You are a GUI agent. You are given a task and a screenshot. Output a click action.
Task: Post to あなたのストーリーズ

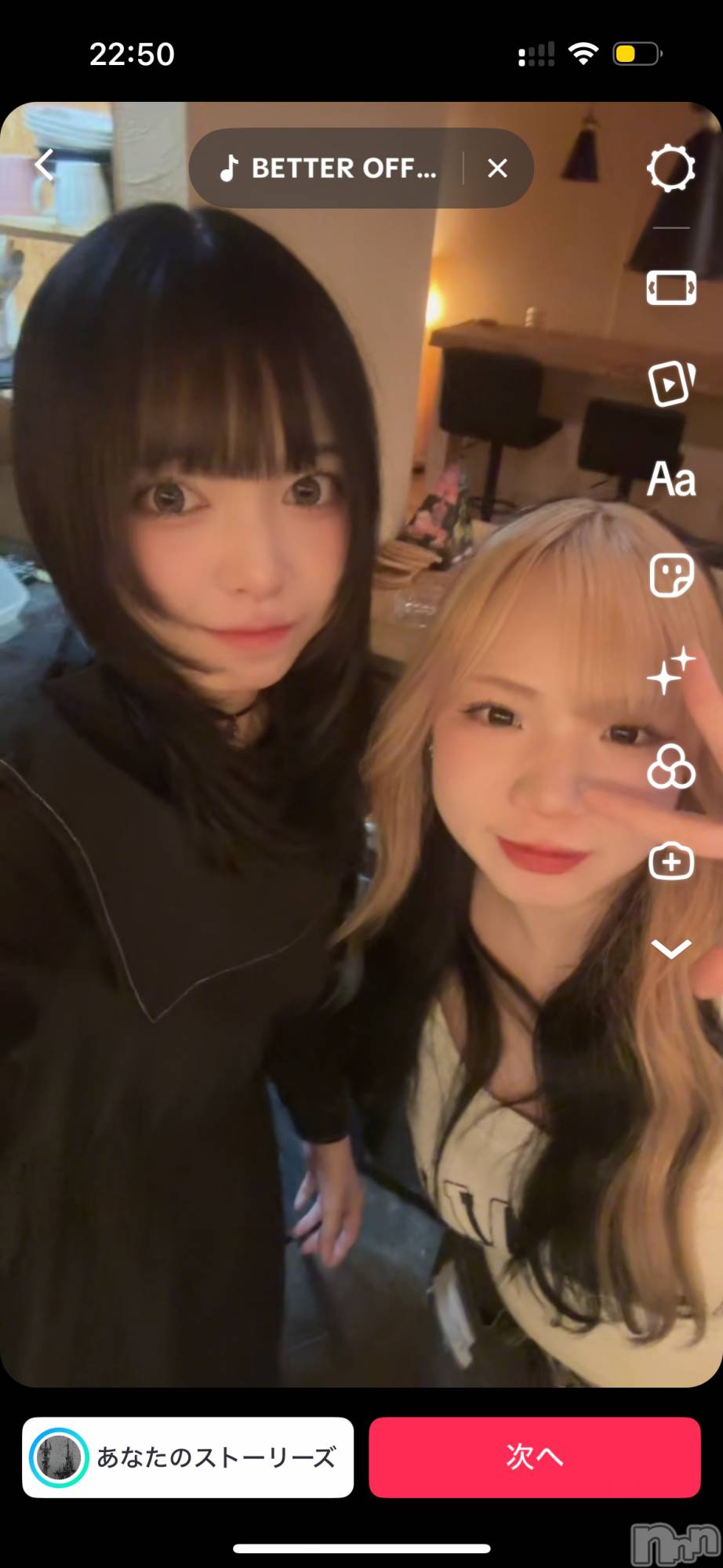tap(188, 1457)
